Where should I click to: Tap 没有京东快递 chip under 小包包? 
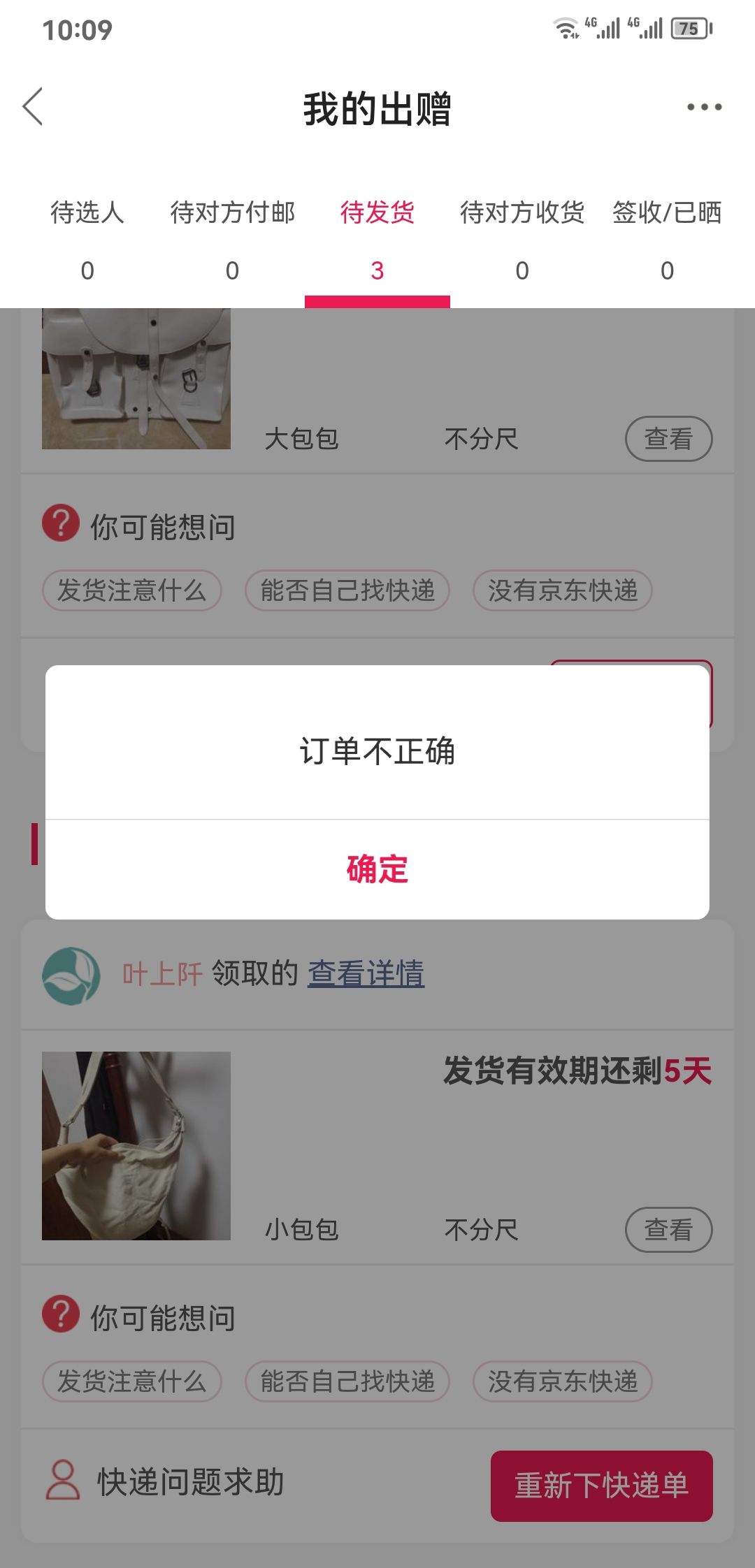point(563,1381)
